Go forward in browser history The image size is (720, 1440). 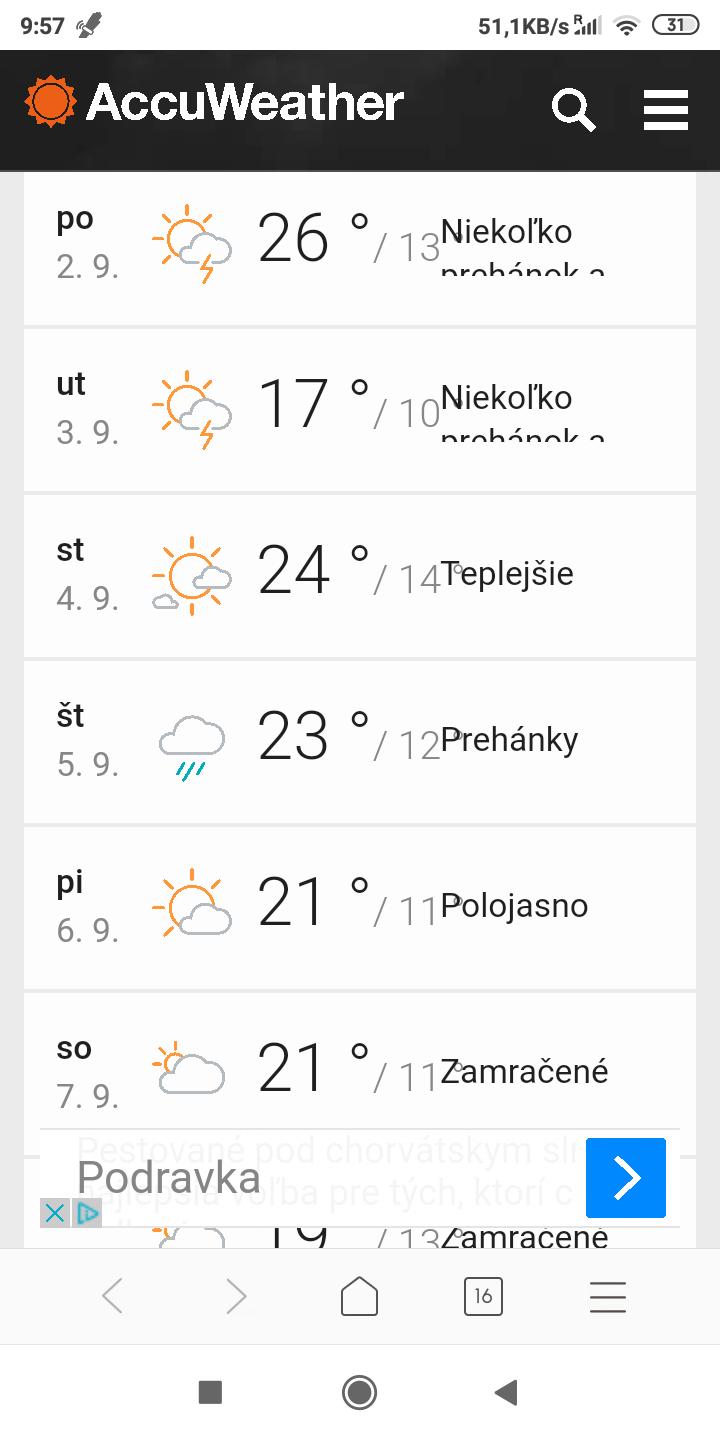[236, 1297]
